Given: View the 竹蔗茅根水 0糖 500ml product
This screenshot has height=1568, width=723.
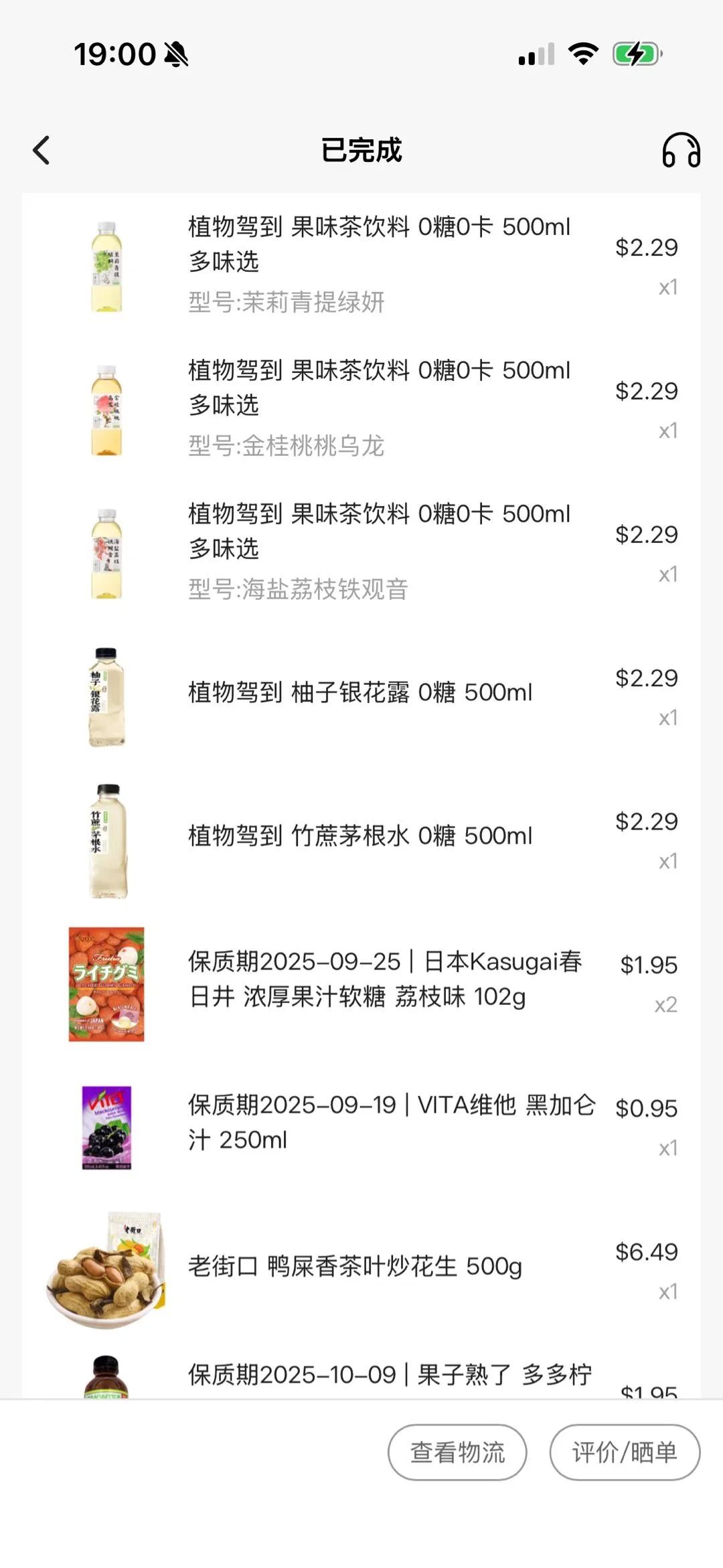Looking at the screenshot, I should pyautogui.click(x=360, y=836).
